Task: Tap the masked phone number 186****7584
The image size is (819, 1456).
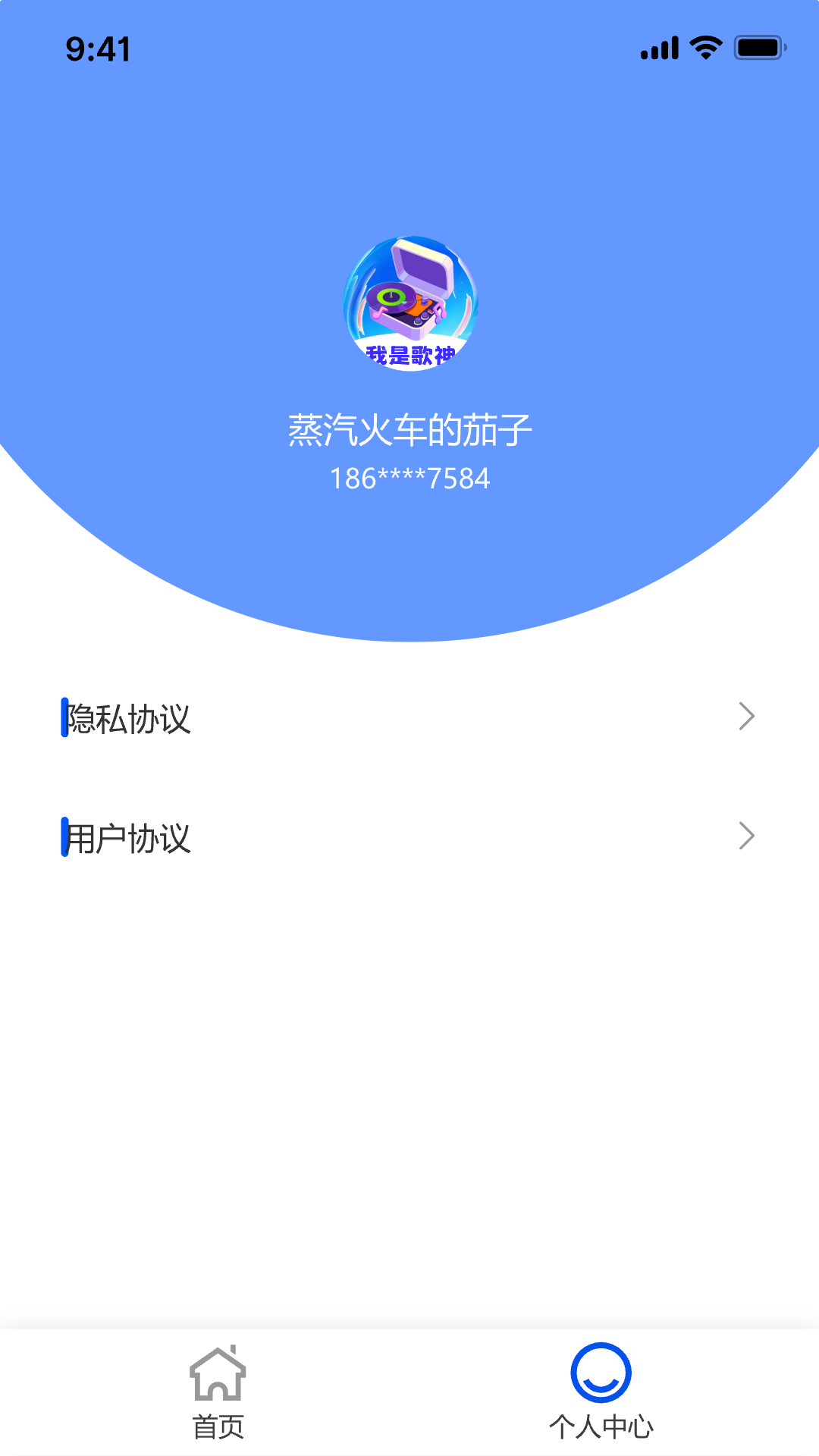Action: (409, 478)
